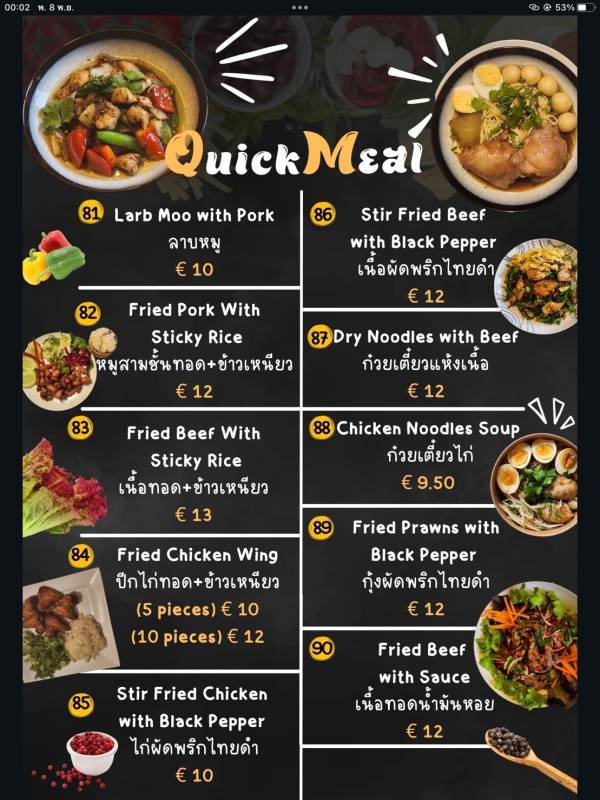Open the multitasking three-dots menu
The width and height of the screenshot is (600, 800).
300,6
